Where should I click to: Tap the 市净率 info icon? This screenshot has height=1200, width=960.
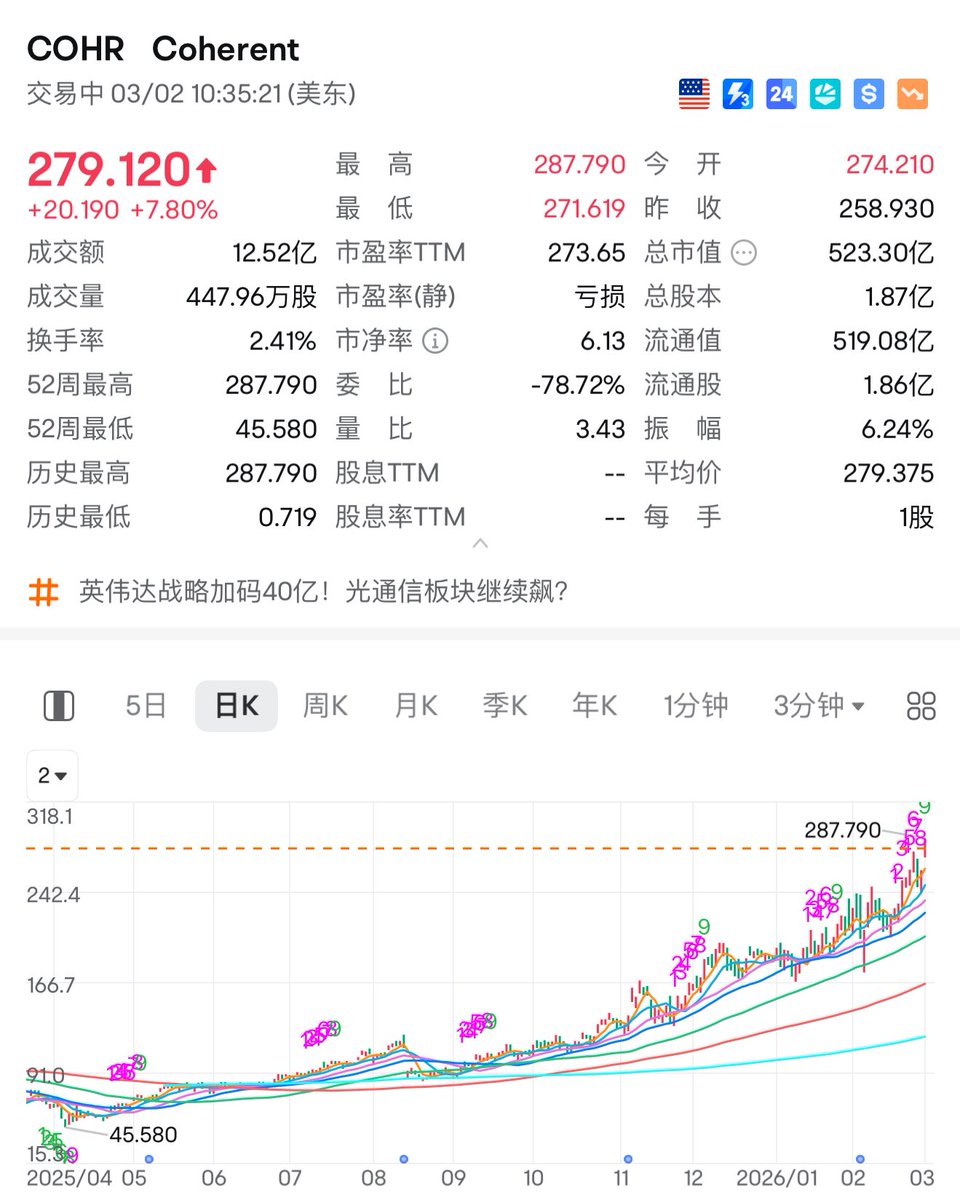pyautogui.click(x=435, y=341)
